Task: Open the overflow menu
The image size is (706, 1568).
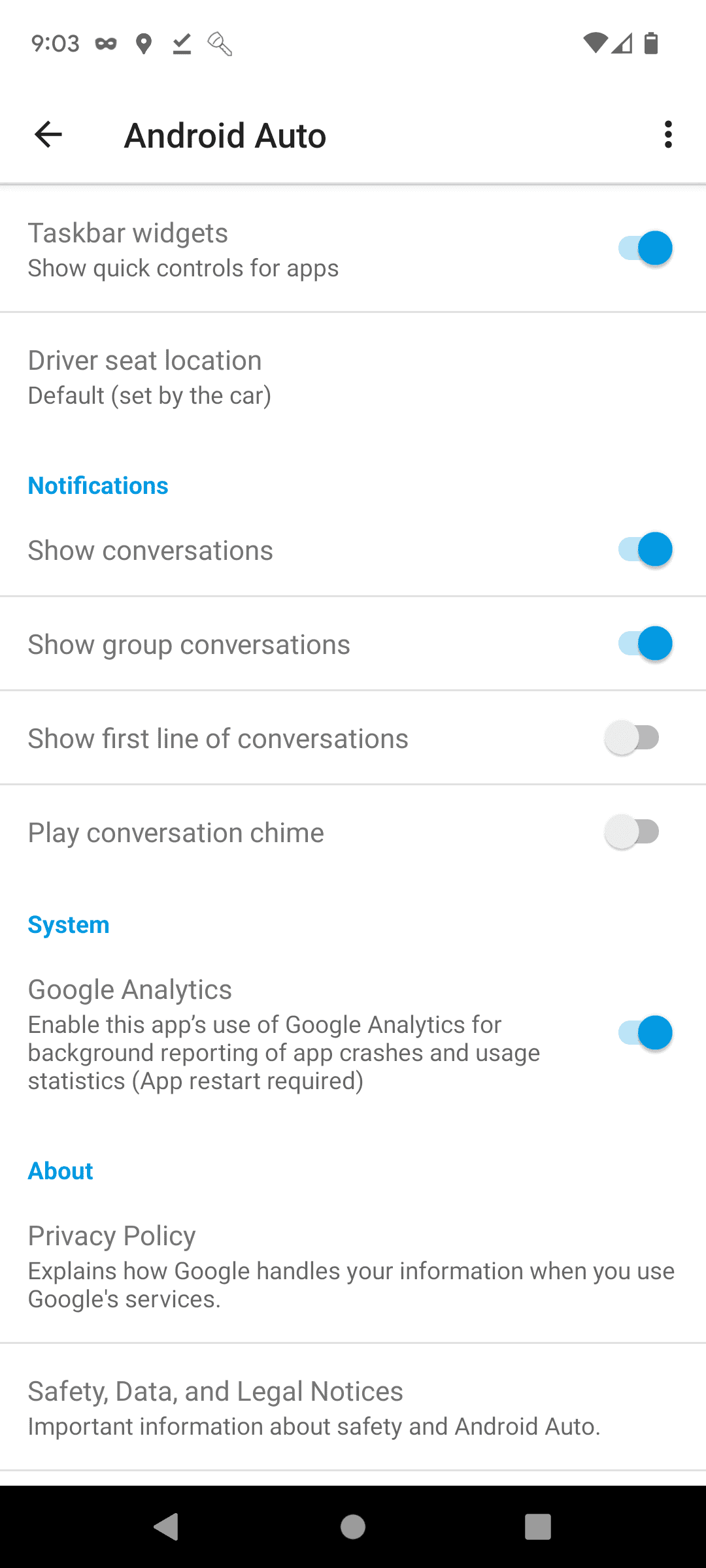Action: (x=667, y=135)
